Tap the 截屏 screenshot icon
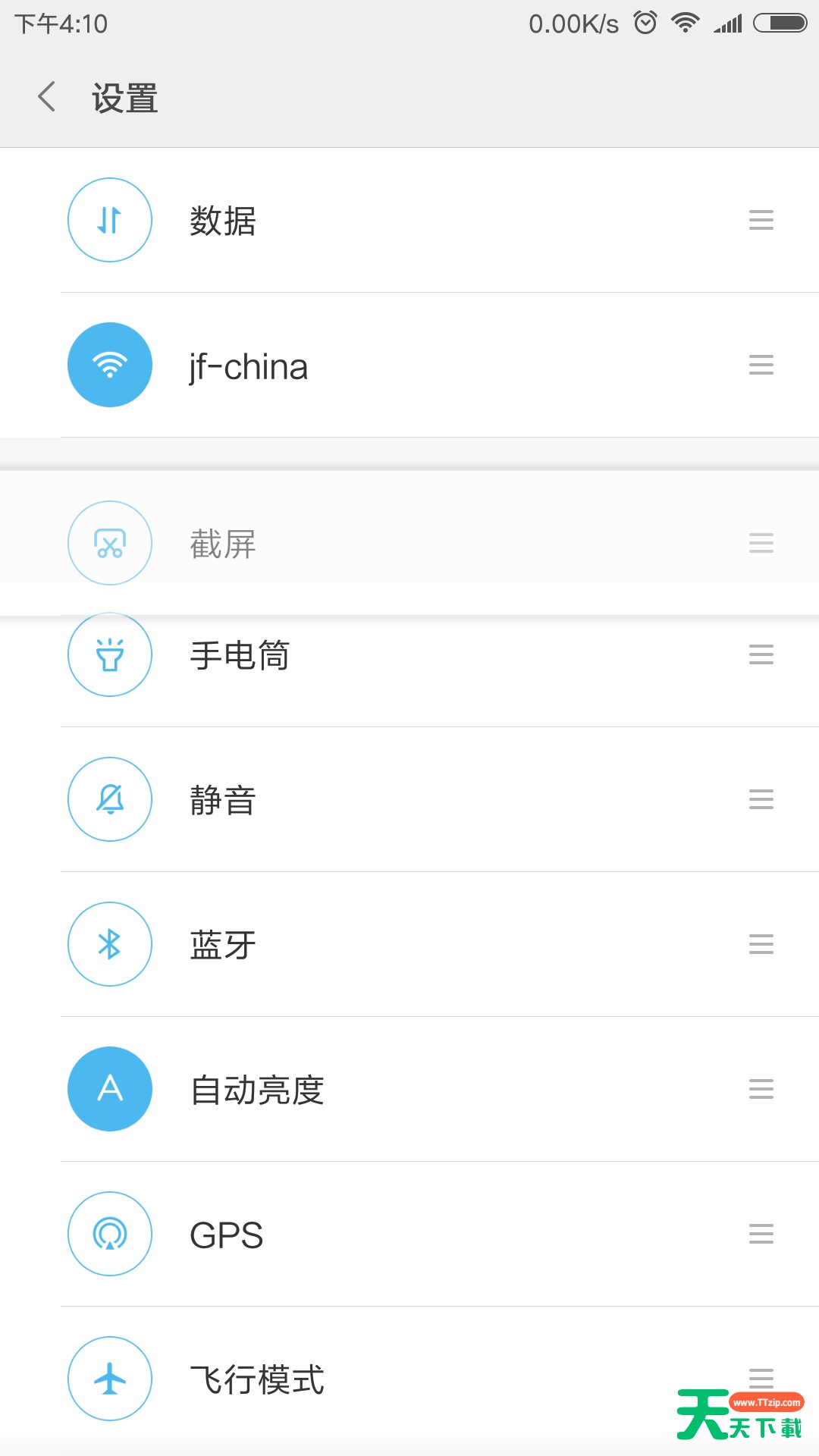 tap(110, 543)
